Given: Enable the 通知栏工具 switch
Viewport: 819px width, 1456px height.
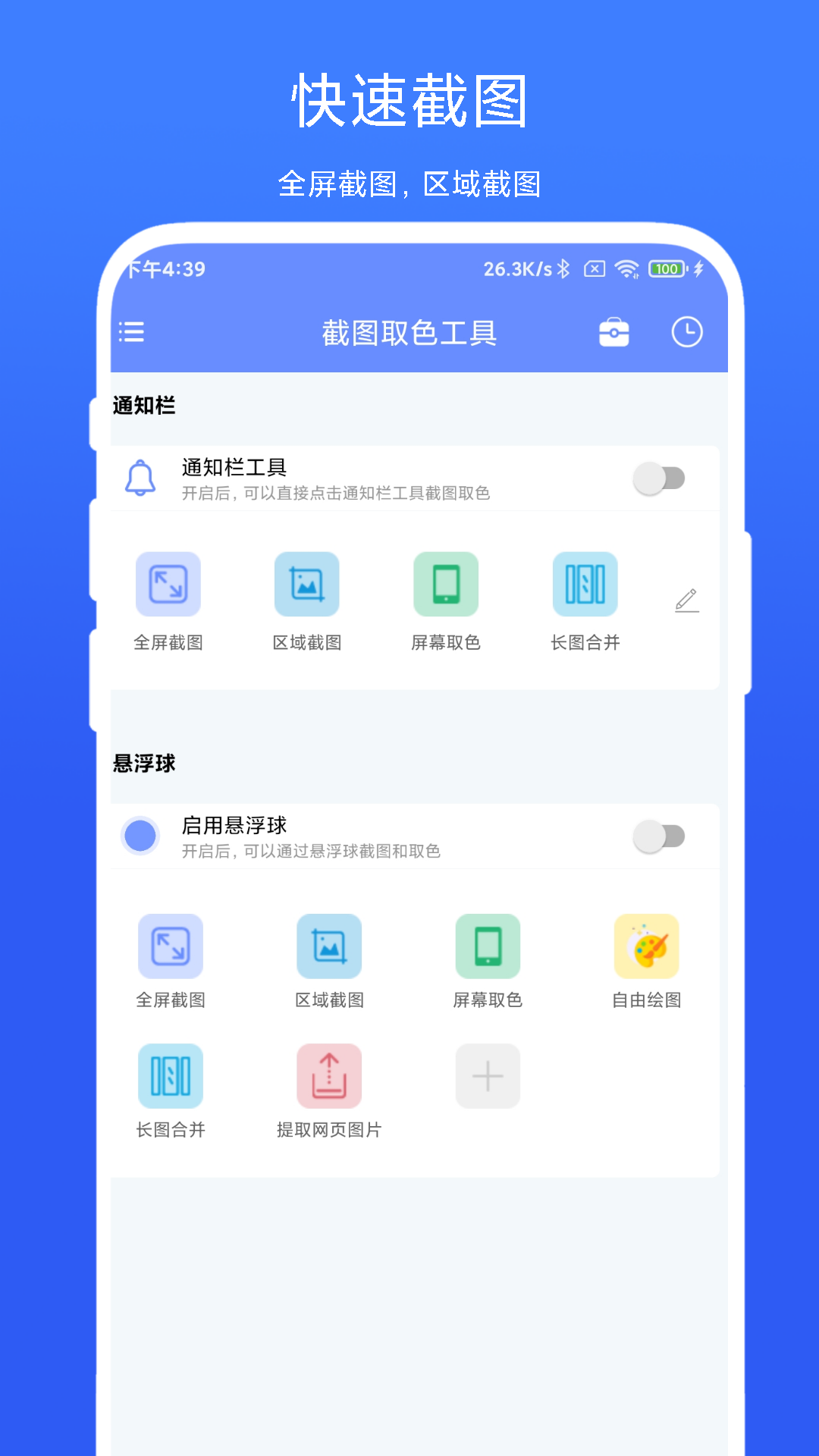Looking at the screenshot, I should (661, 476).
